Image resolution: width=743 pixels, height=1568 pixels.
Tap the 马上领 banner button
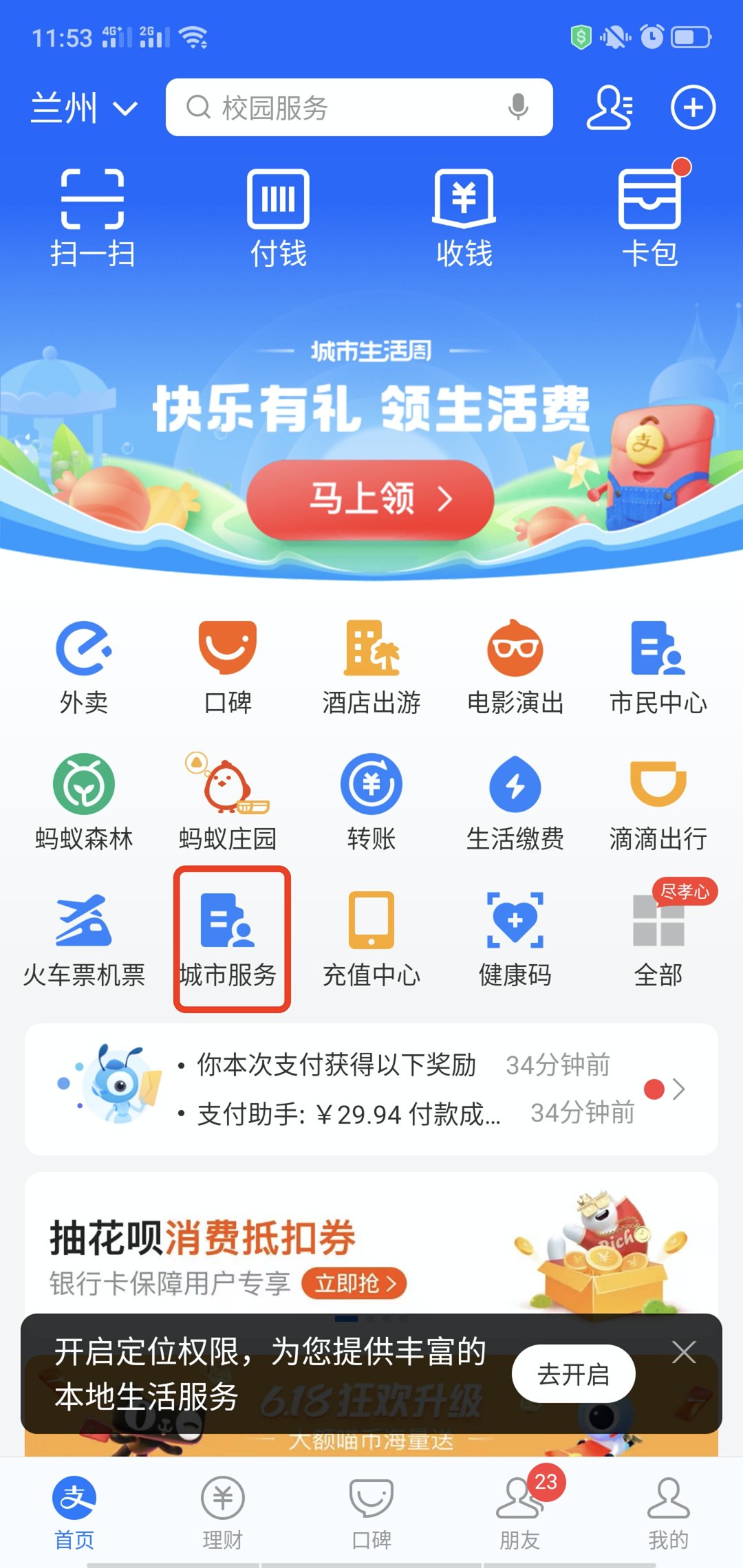pos(370,499)
